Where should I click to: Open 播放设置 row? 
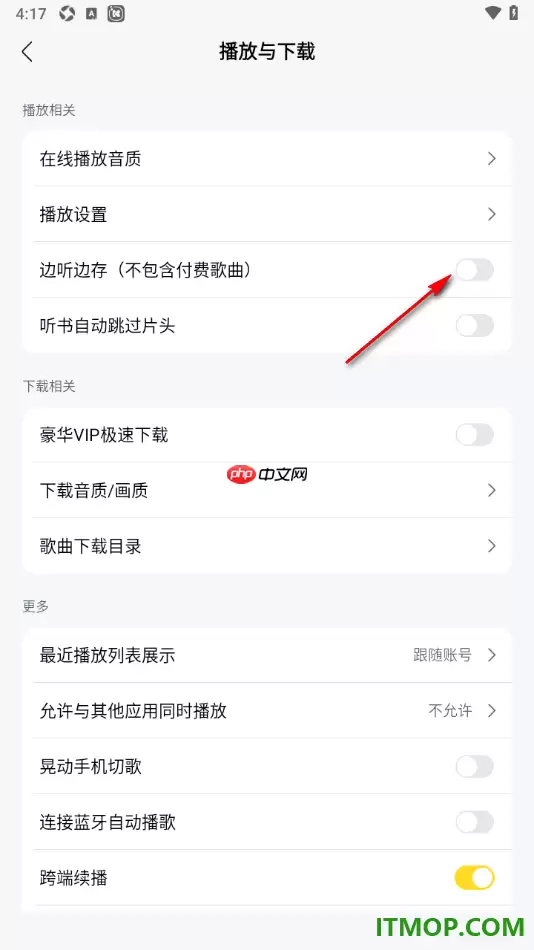click(267, 214)
